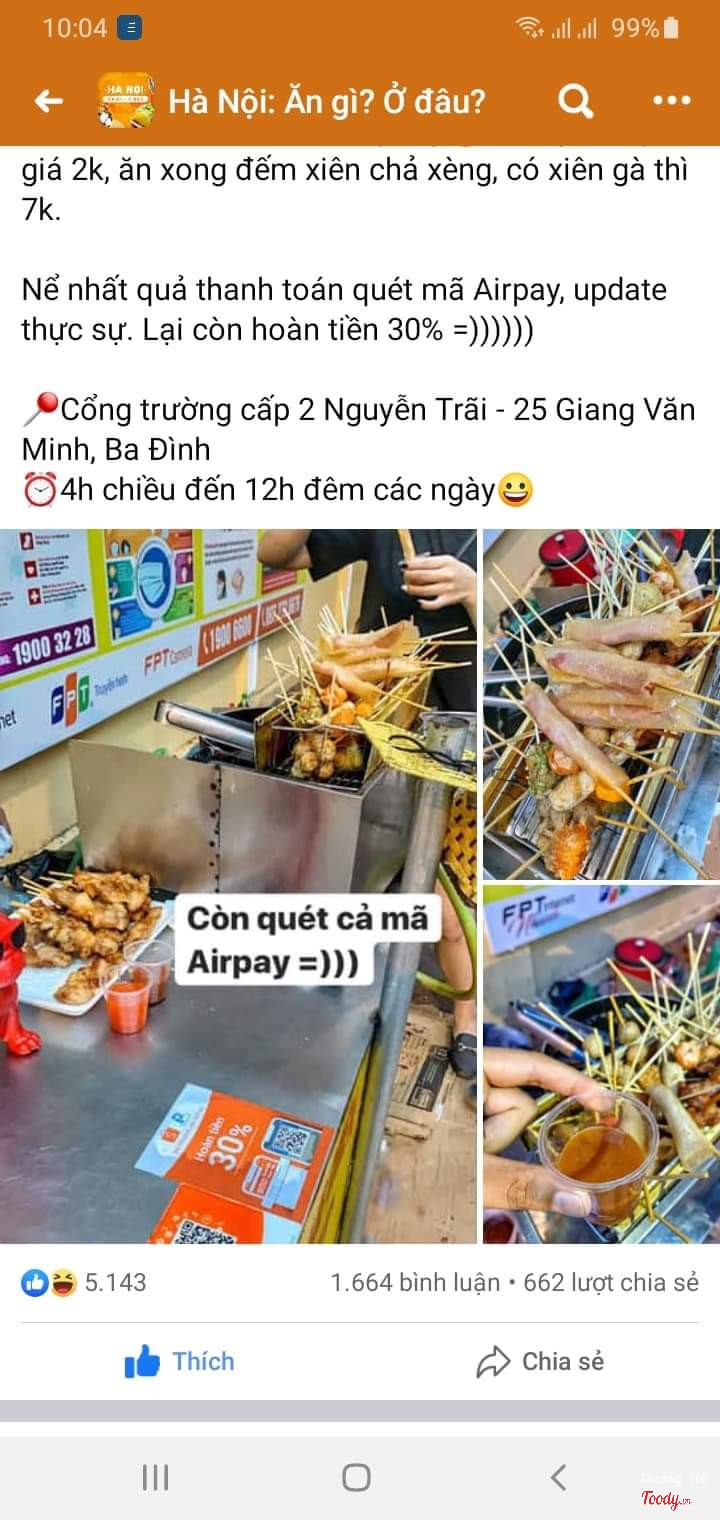This screenshot has height=1520, width=720.
Task: Search within the Hà Nội group
Action: tap(575, 101)
